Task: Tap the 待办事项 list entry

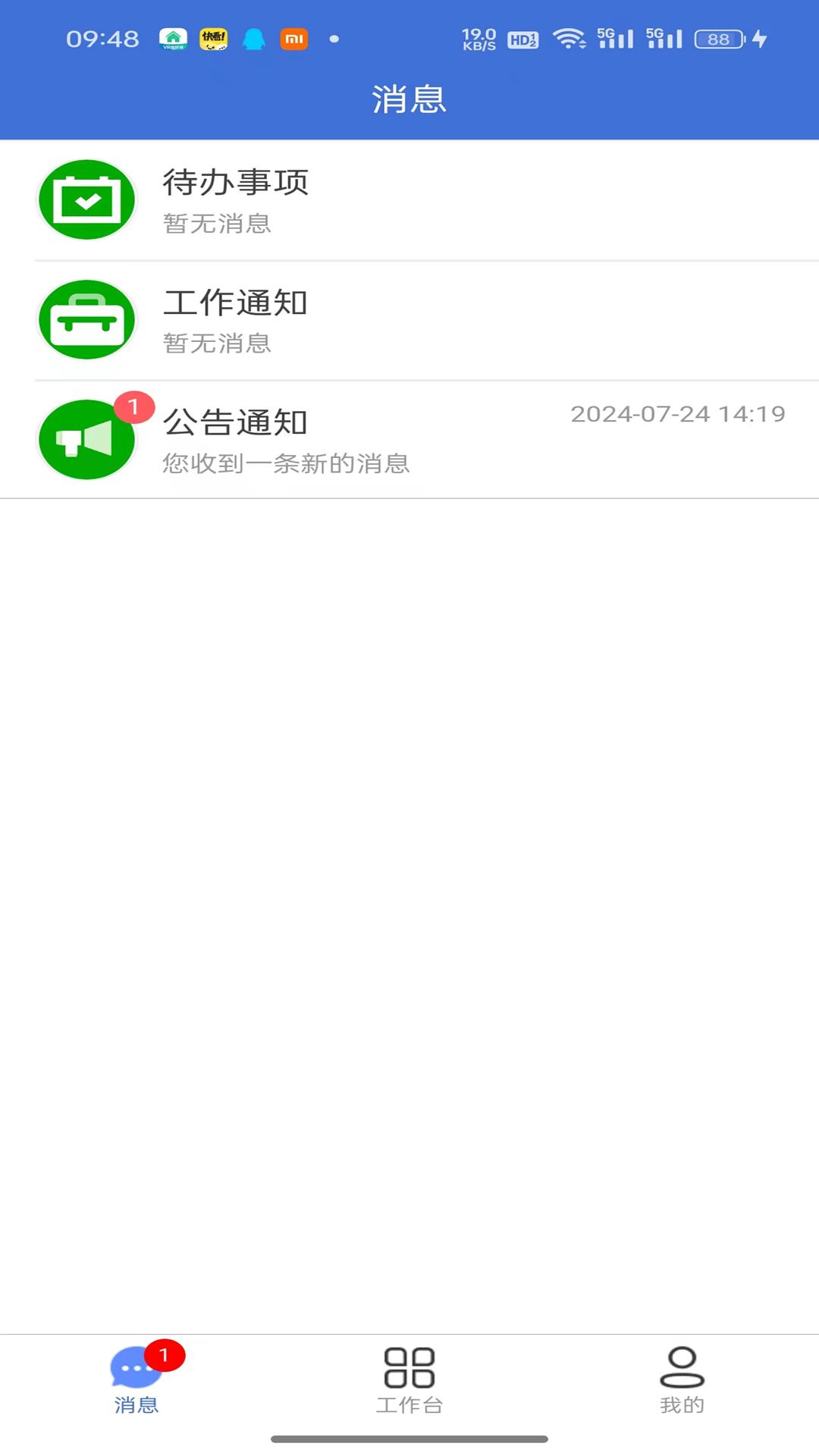Action: point(409,199)
